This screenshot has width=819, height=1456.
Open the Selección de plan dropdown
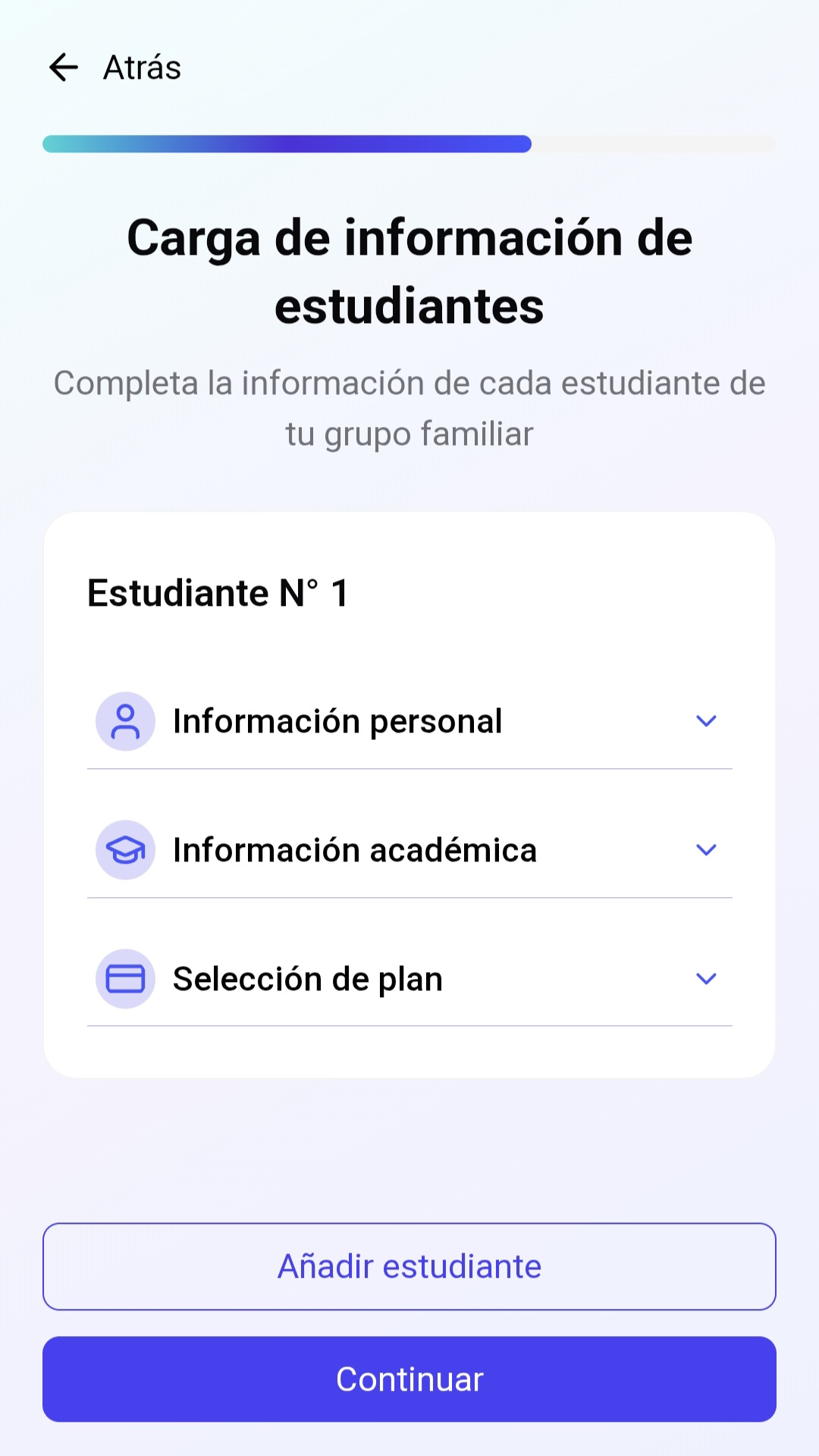[706, 978]
